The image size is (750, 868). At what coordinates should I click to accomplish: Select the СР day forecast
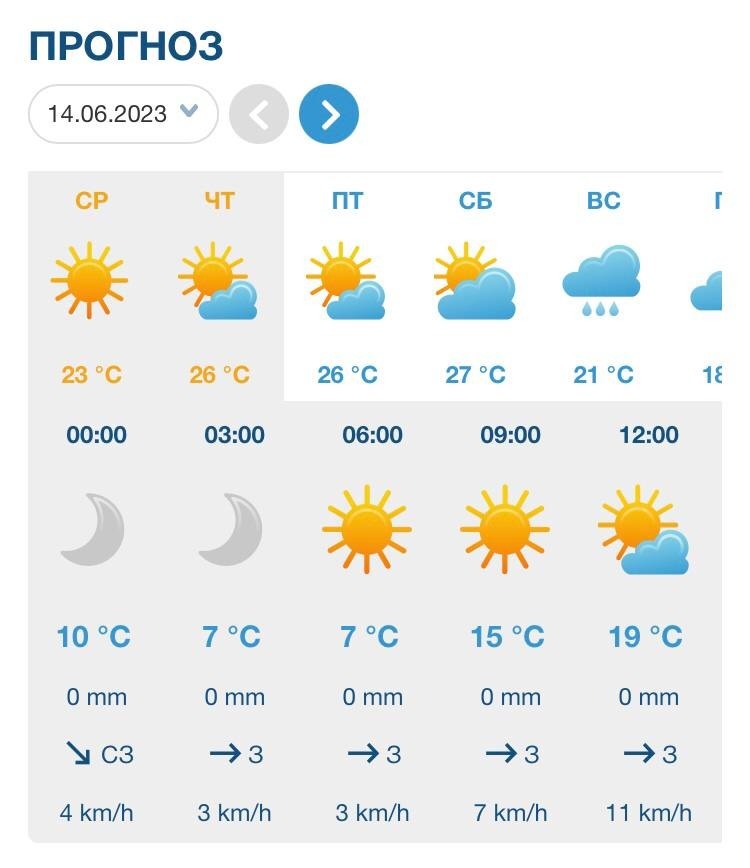coord(91,287)
